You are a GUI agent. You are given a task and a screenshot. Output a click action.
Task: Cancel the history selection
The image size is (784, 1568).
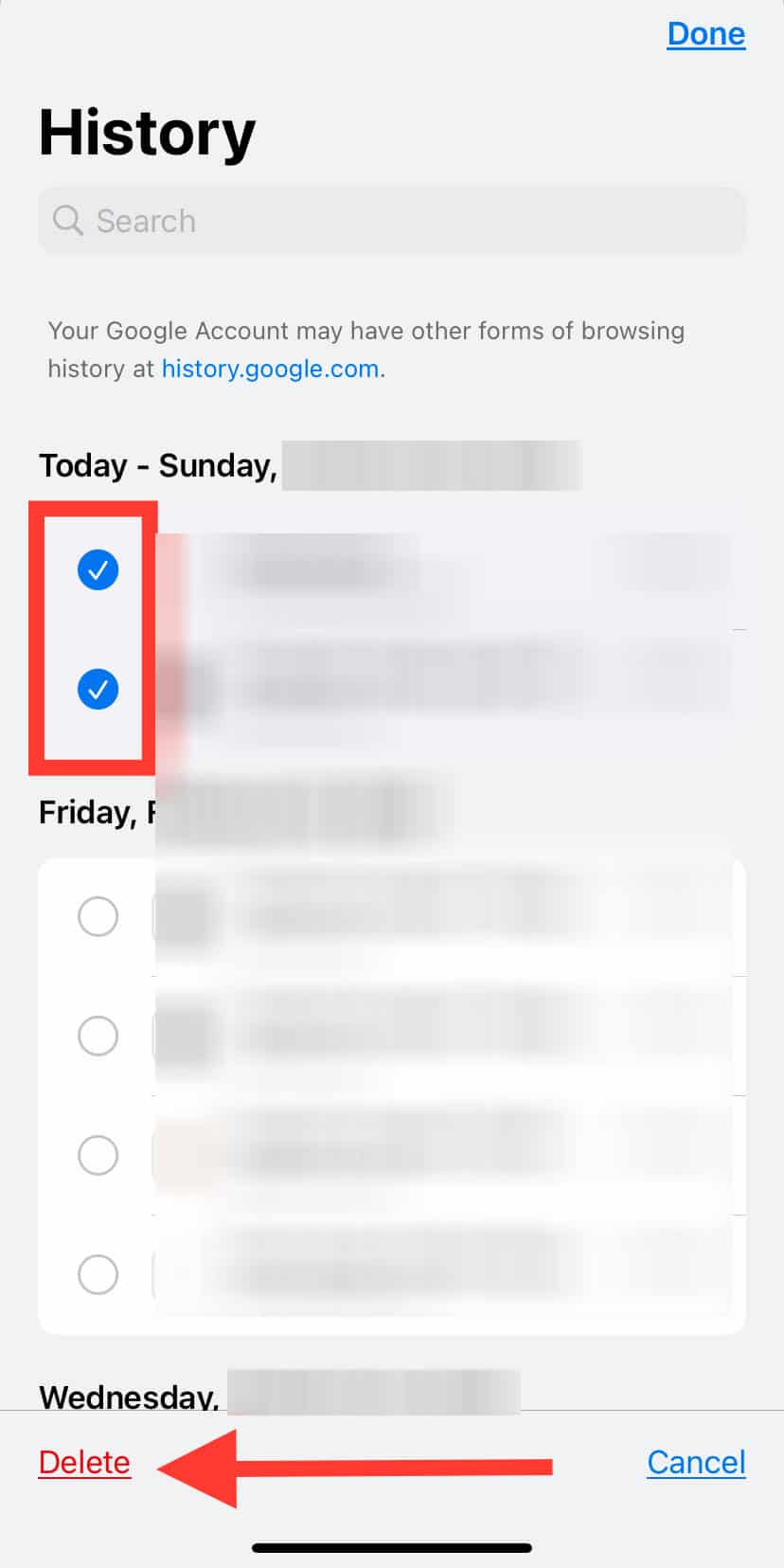pos(696,1462)
